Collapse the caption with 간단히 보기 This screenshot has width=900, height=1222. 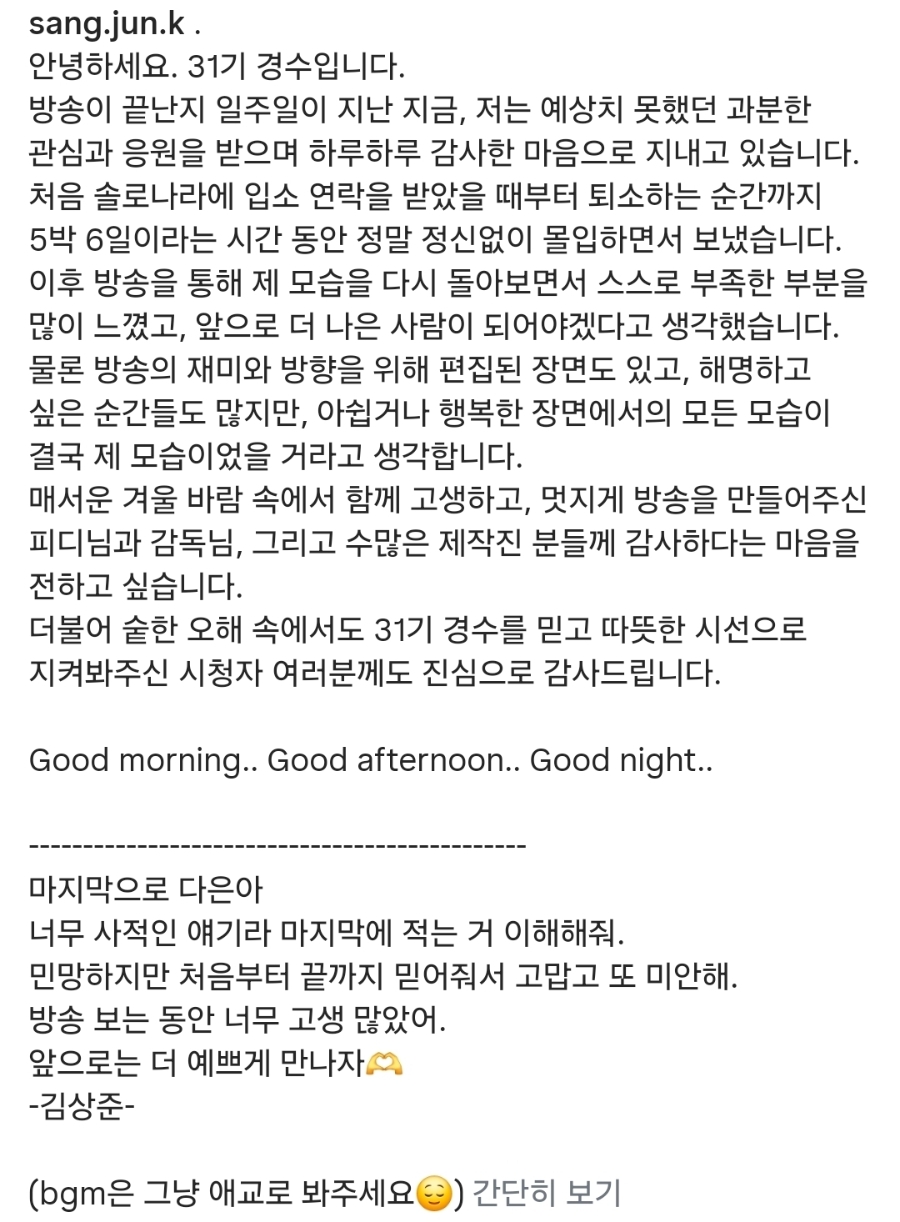(546, 1193)
